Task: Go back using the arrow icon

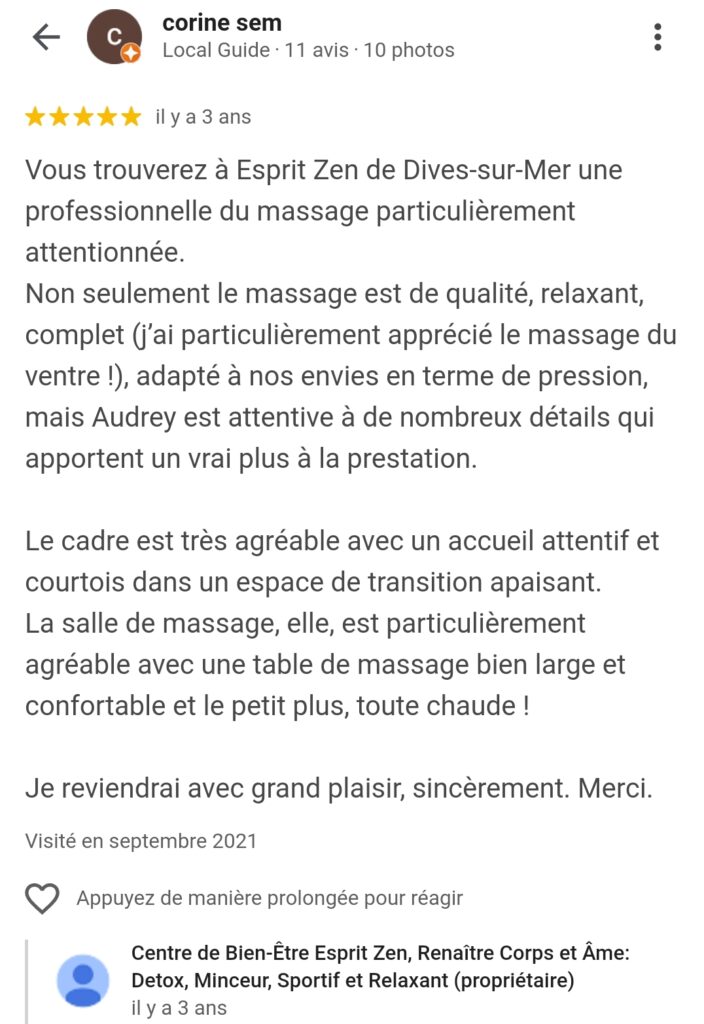Action: click(46, 37)
